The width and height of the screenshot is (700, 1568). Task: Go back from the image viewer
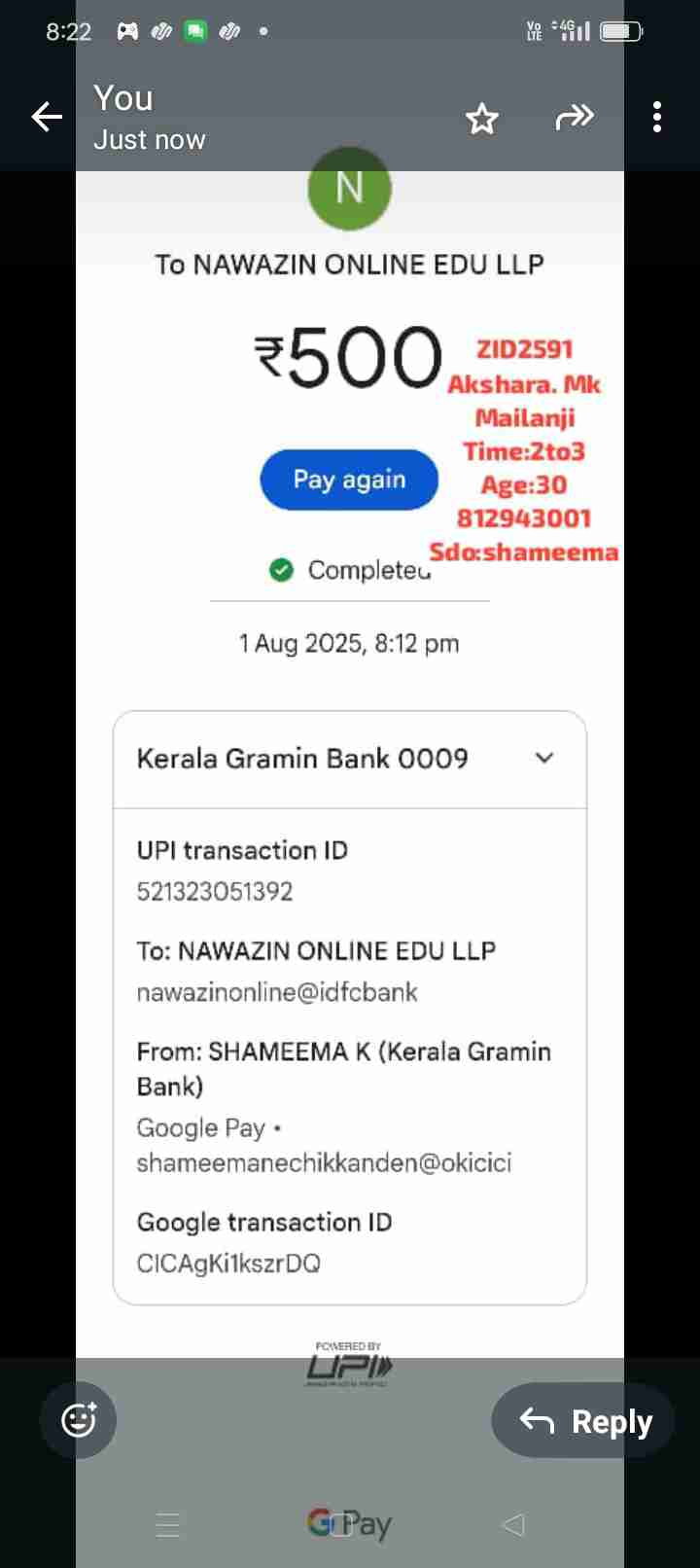click(x=47, y=118)
